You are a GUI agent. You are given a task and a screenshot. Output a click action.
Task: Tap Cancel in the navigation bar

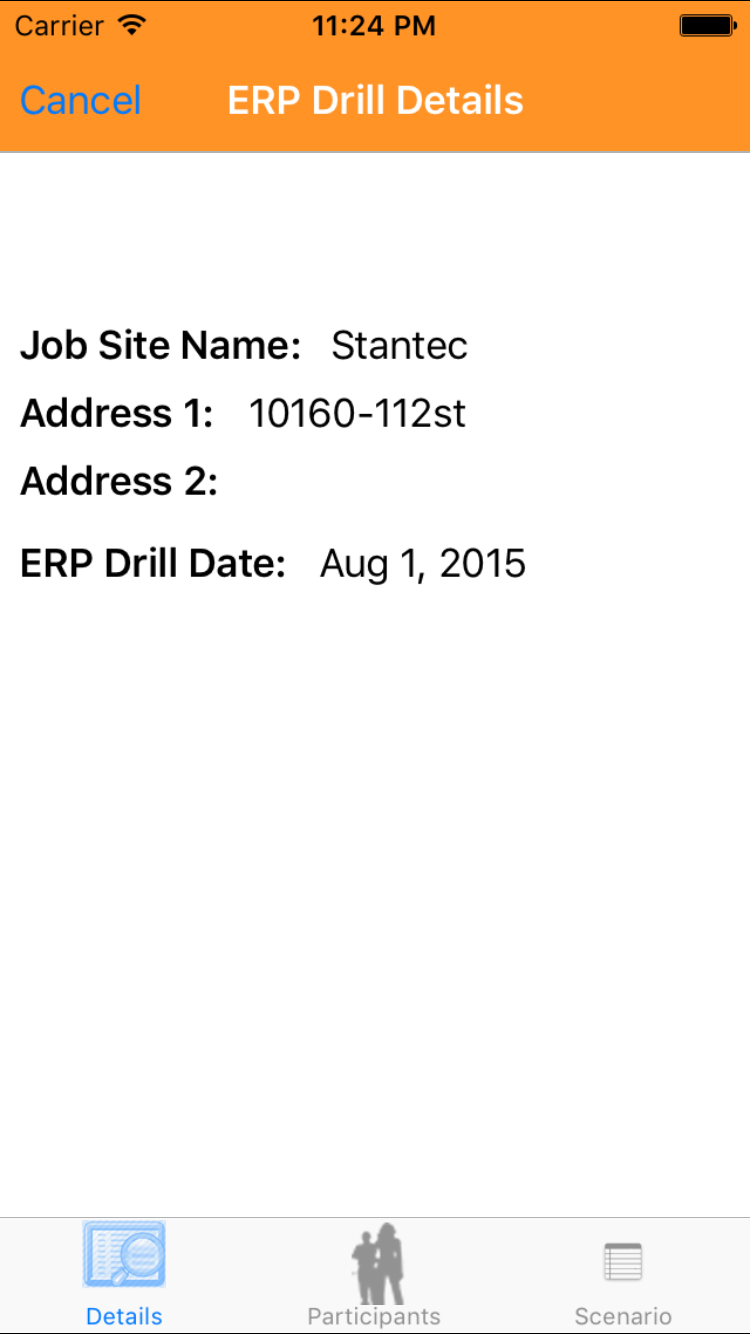80,101
